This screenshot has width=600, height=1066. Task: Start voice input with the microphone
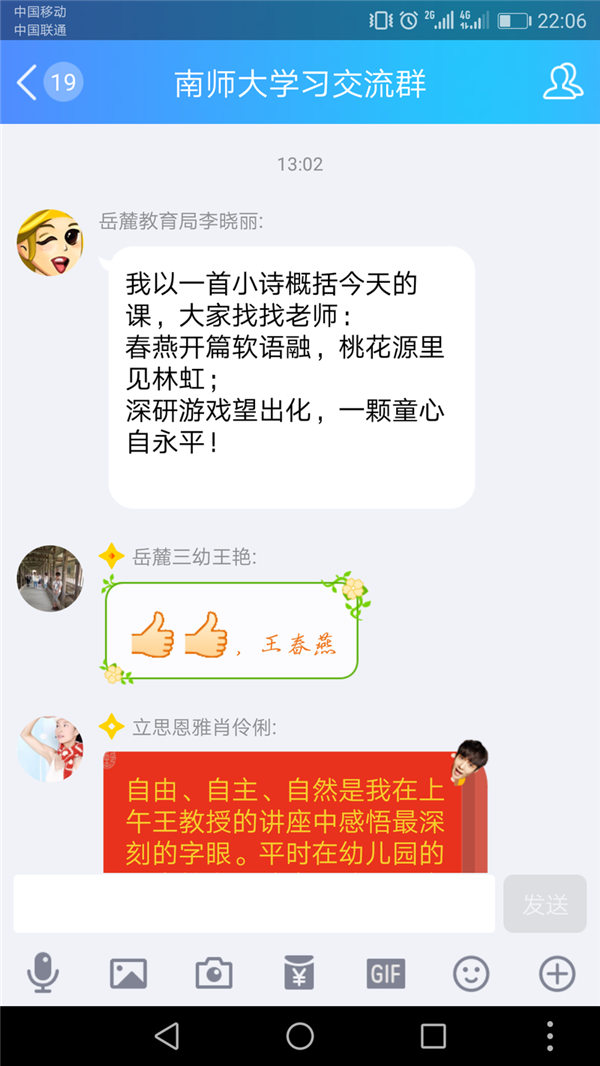(42, 972)
